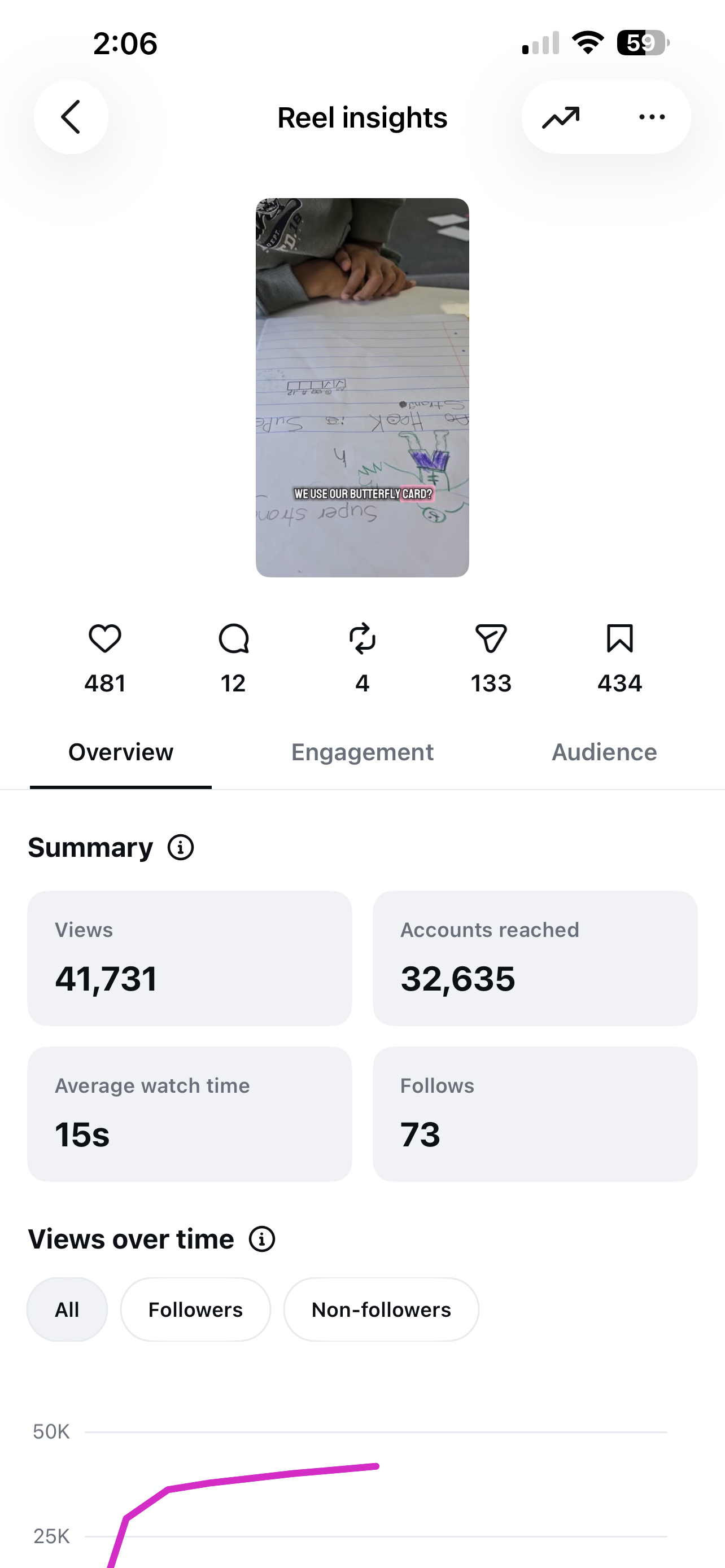Image resolution: width=725 pixels, height=1568 pixels.
Task: Select the Overview tab
Action: tap(120, 752)
